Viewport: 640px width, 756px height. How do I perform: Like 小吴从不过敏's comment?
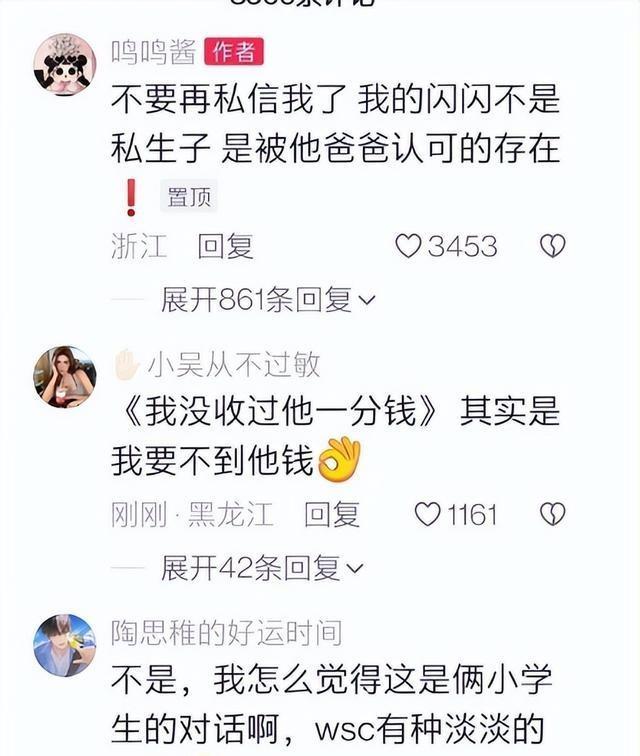(x=428, y=514)
